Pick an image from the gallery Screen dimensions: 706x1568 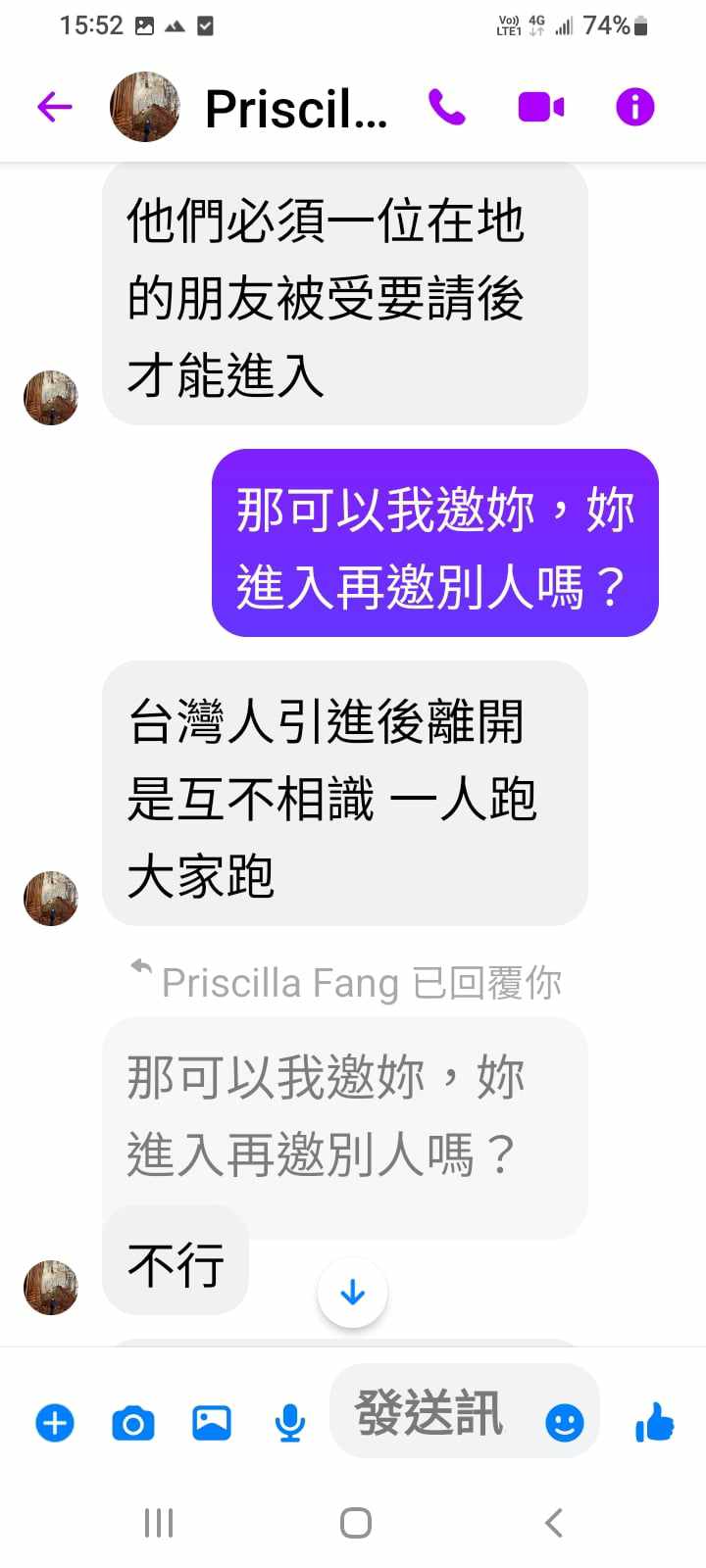212,1422
